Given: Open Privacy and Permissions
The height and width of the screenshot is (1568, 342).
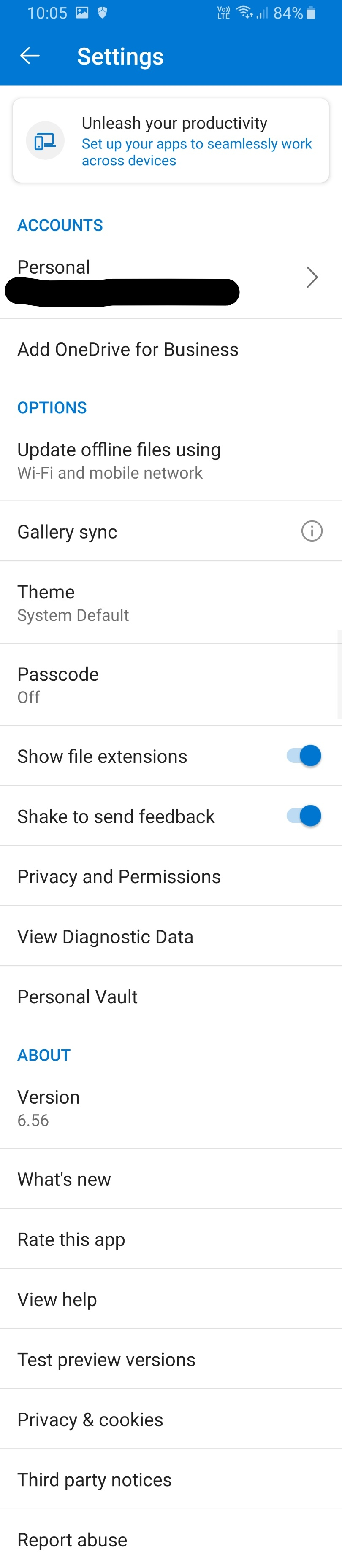Looking at the screenshot, I should (119, 876).
